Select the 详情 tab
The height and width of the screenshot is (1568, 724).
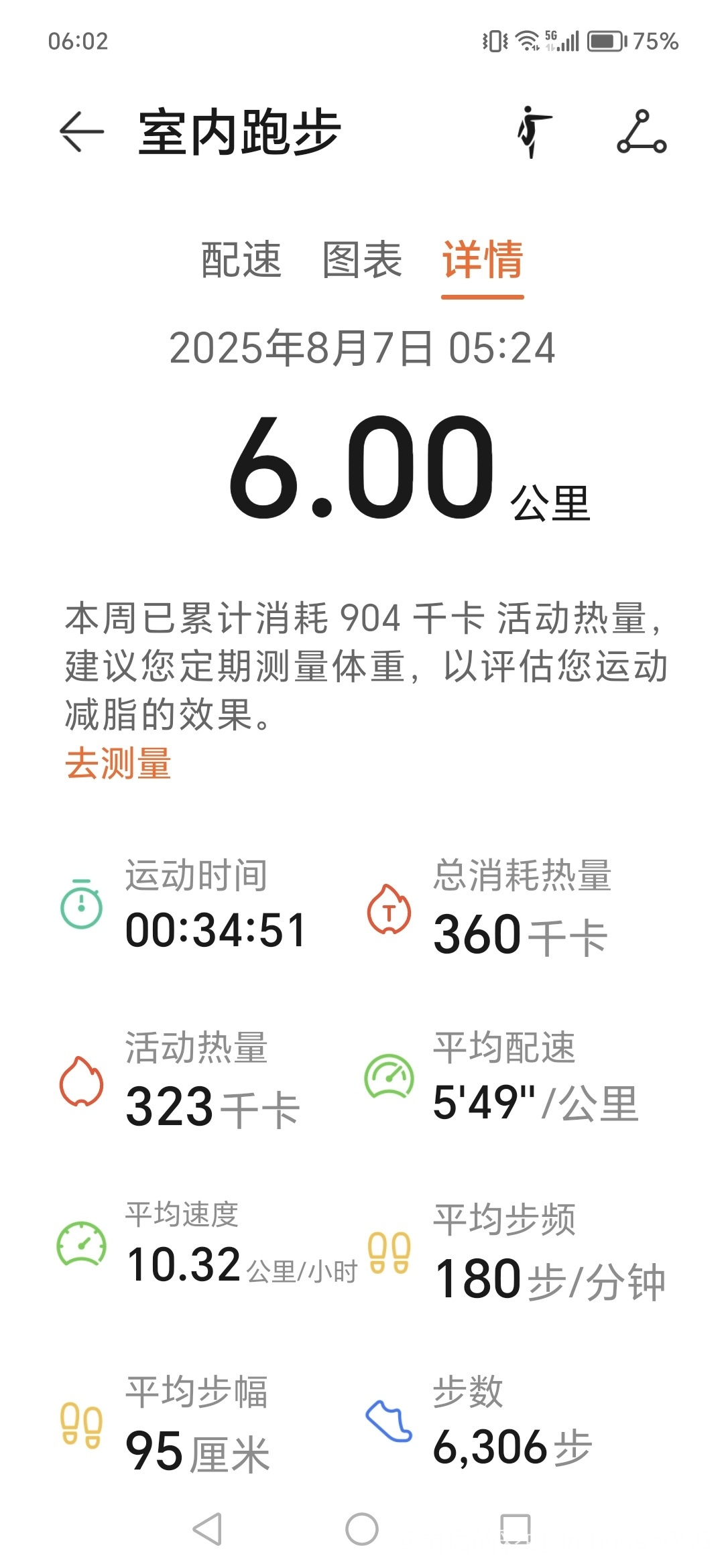[483, 259]
